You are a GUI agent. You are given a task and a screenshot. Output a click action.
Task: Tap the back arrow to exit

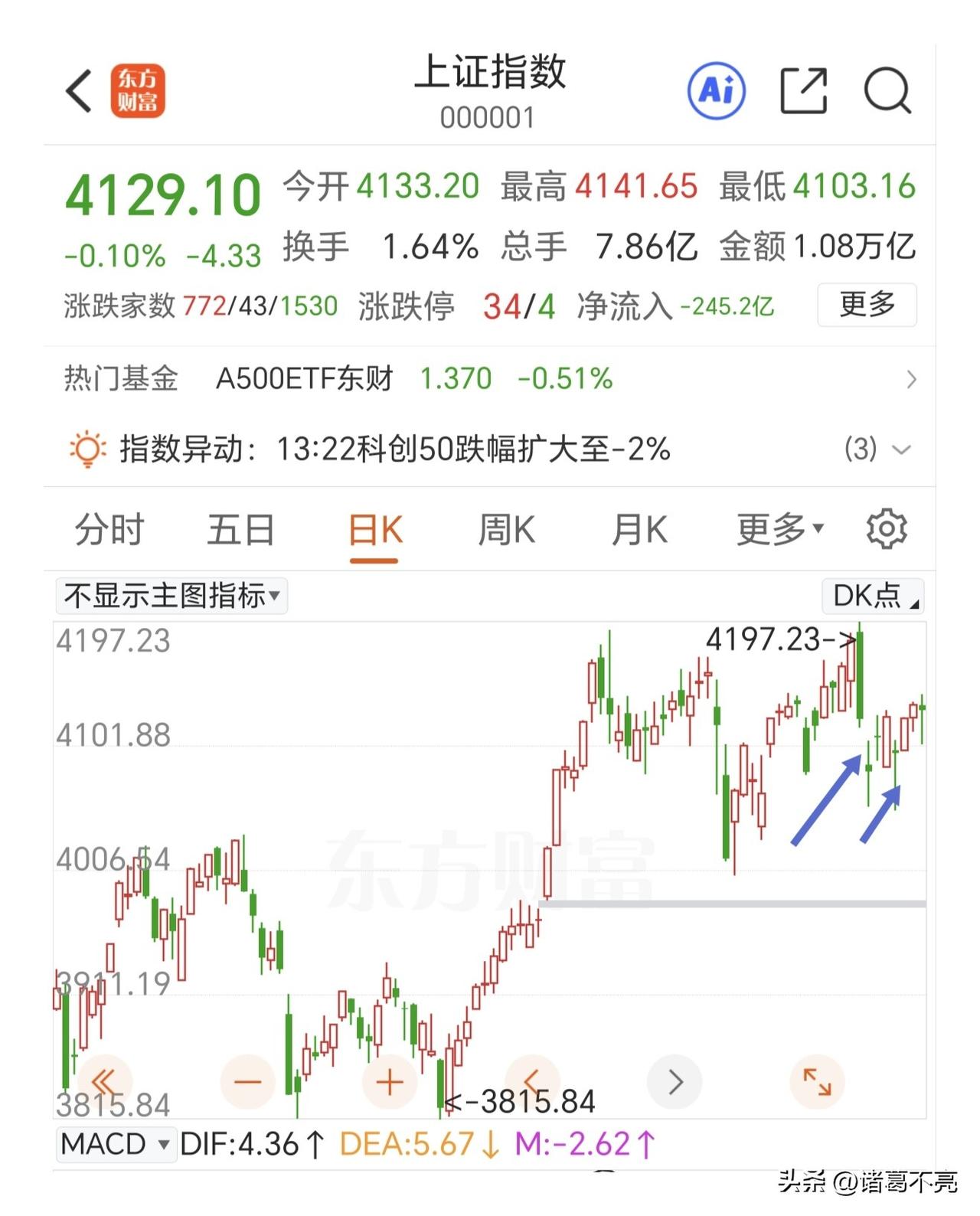[78, 90]
